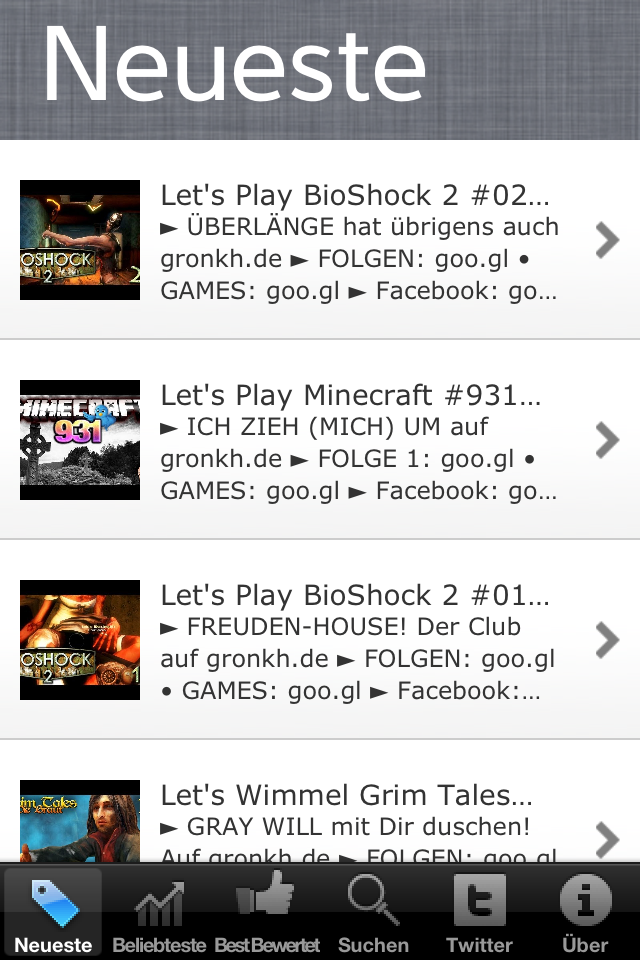Show the Über info tab
The height and width of the screenshot is (960, 640).
[585, 912]
